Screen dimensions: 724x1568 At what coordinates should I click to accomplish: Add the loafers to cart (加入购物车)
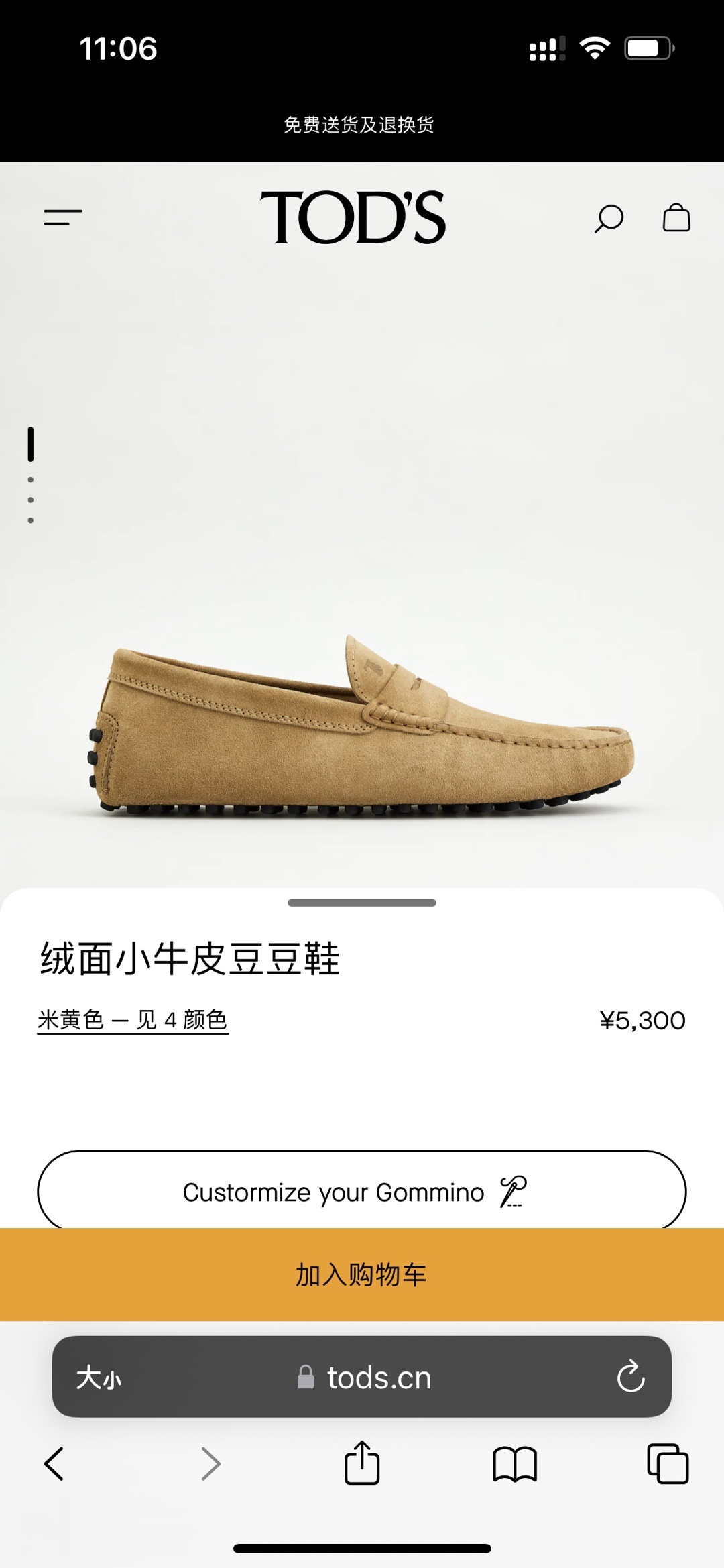point(362,1274)
